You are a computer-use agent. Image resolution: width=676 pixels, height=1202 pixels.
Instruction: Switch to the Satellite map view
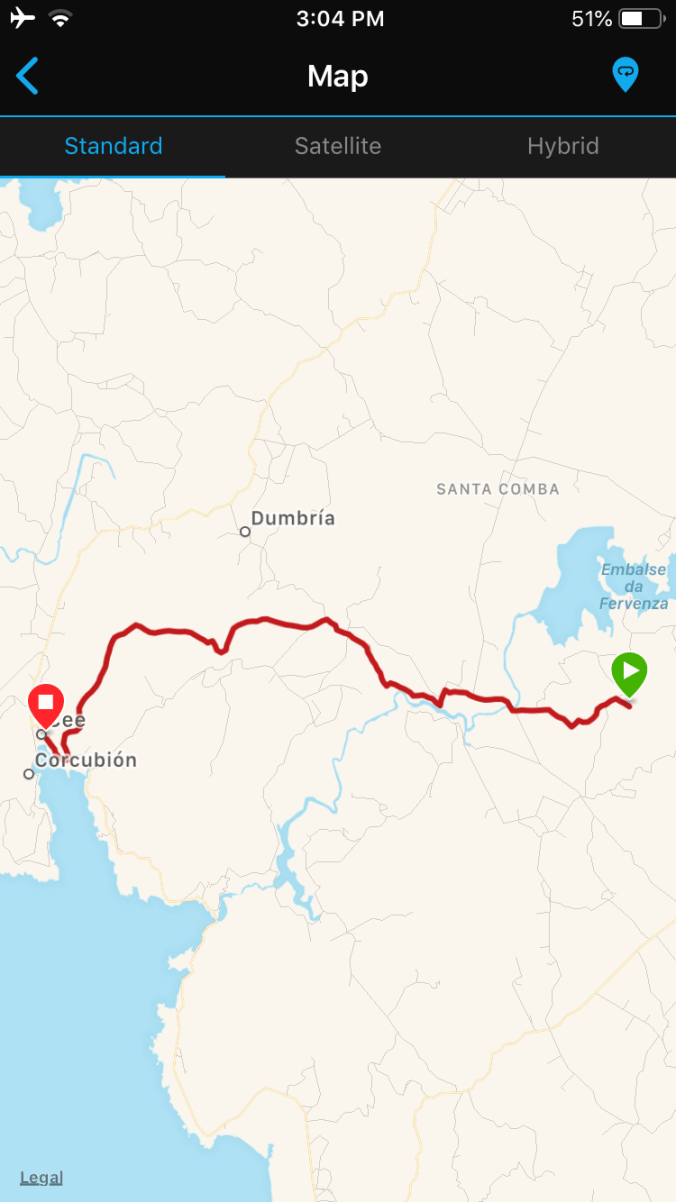pyautogui.click(x=338, y=146)
